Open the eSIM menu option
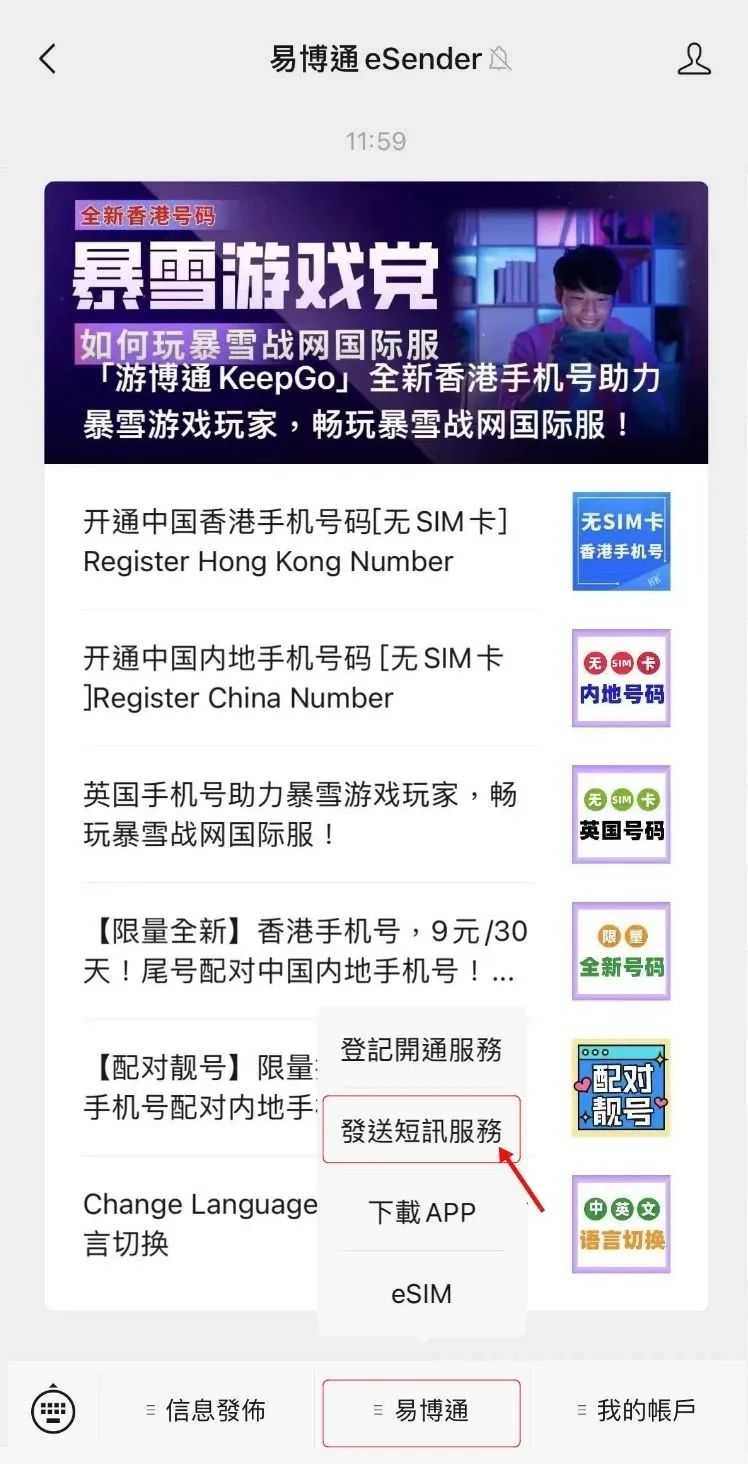This screenshot has height=1464, width=748. point(421,1294)
